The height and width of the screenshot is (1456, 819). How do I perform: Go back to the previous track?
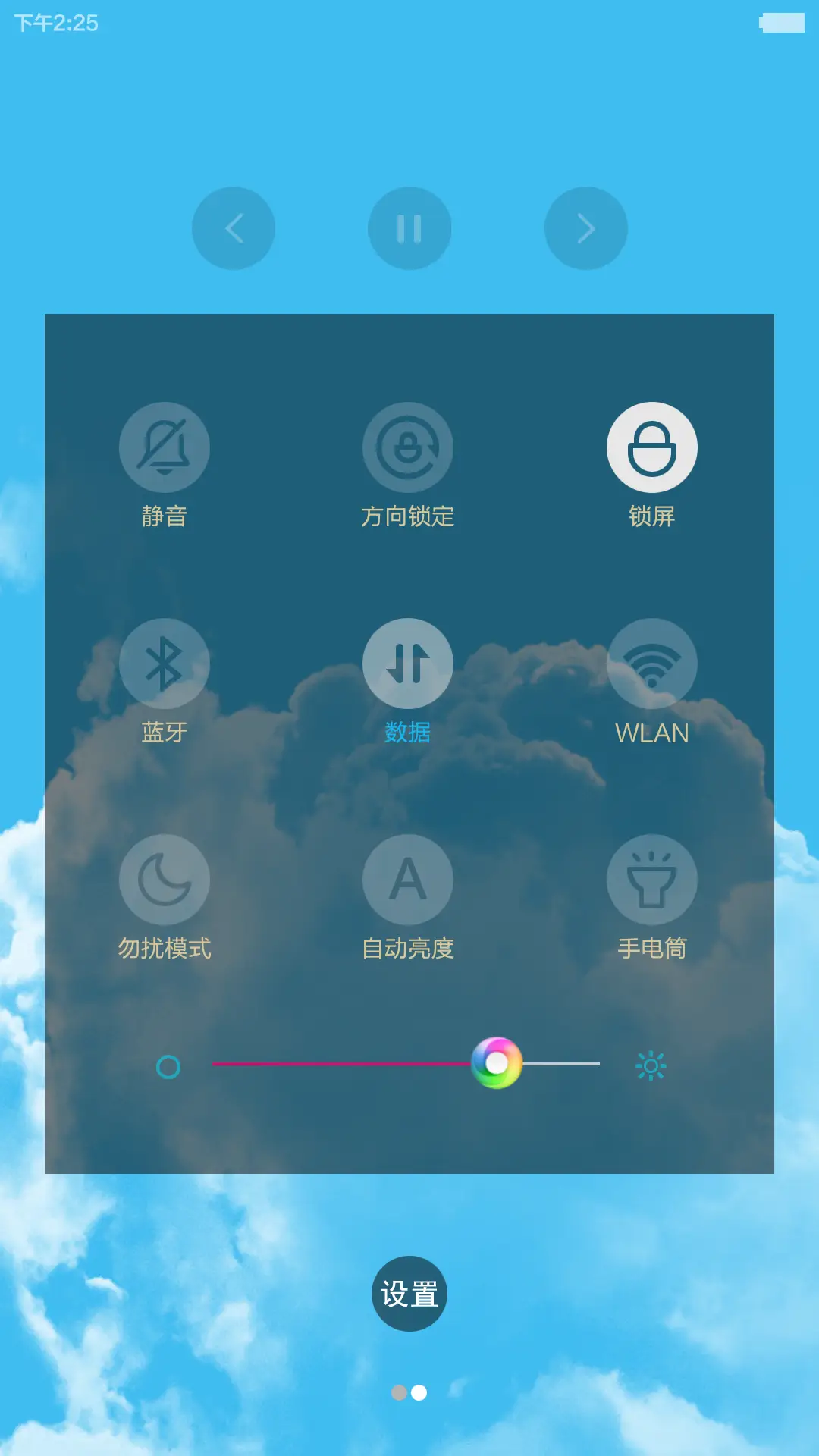point(234,227)
